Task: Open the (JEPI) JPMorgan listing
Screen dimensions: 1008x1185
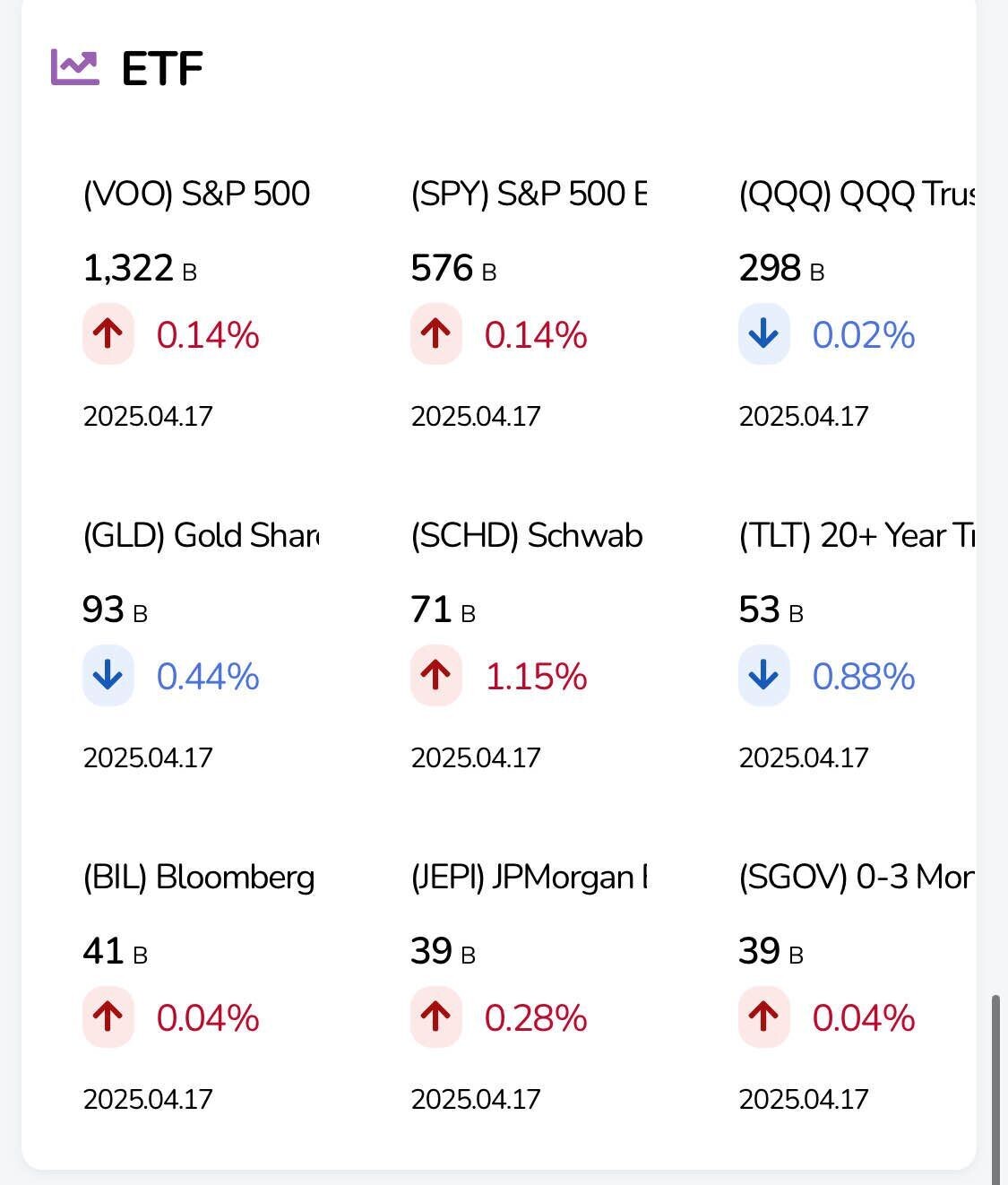Action: click(530, 878)
